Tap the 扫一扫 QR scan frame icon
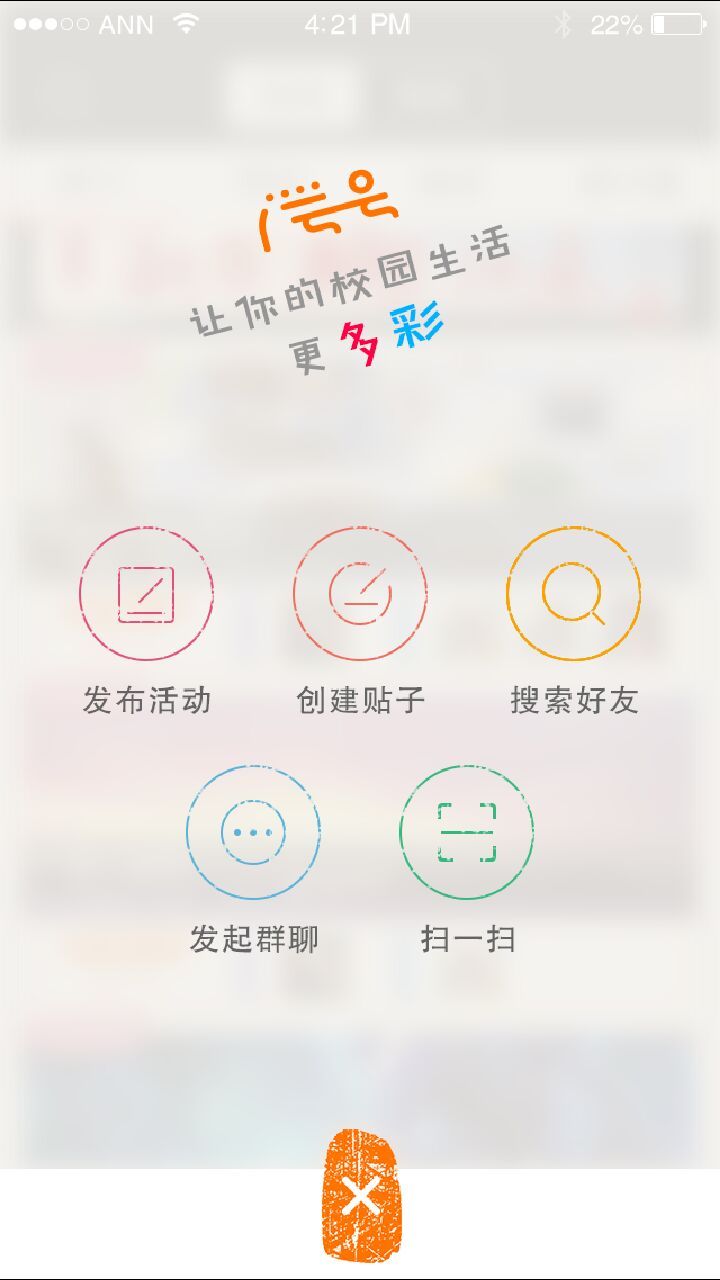 466,832
